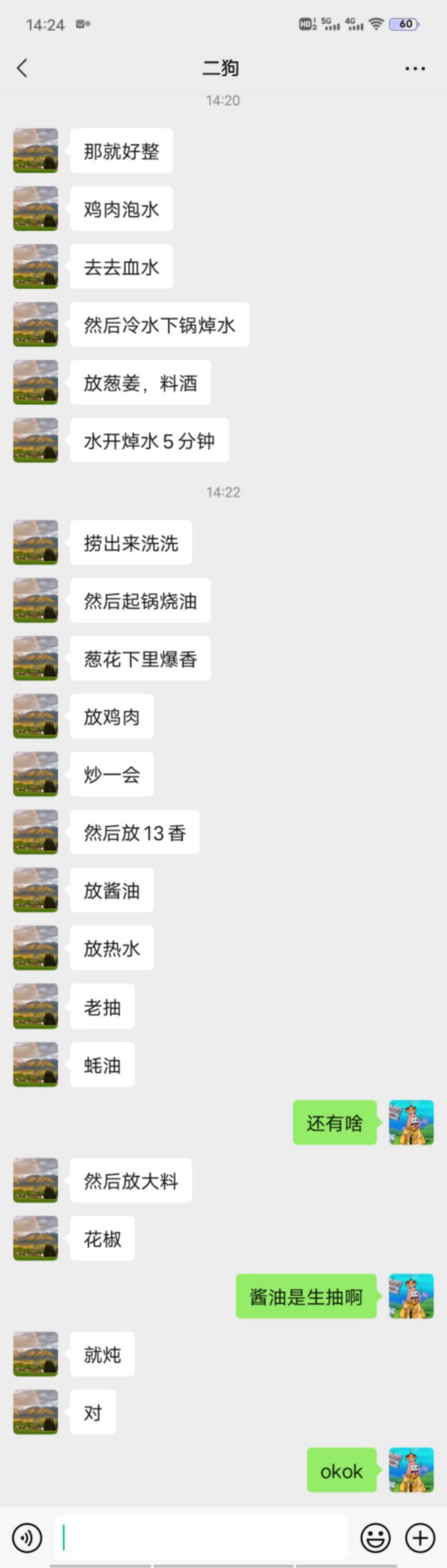Open the emoji sticker panel
Image resolution: width=447 pixels, height=1568 pixels.
click(375, 1537)
